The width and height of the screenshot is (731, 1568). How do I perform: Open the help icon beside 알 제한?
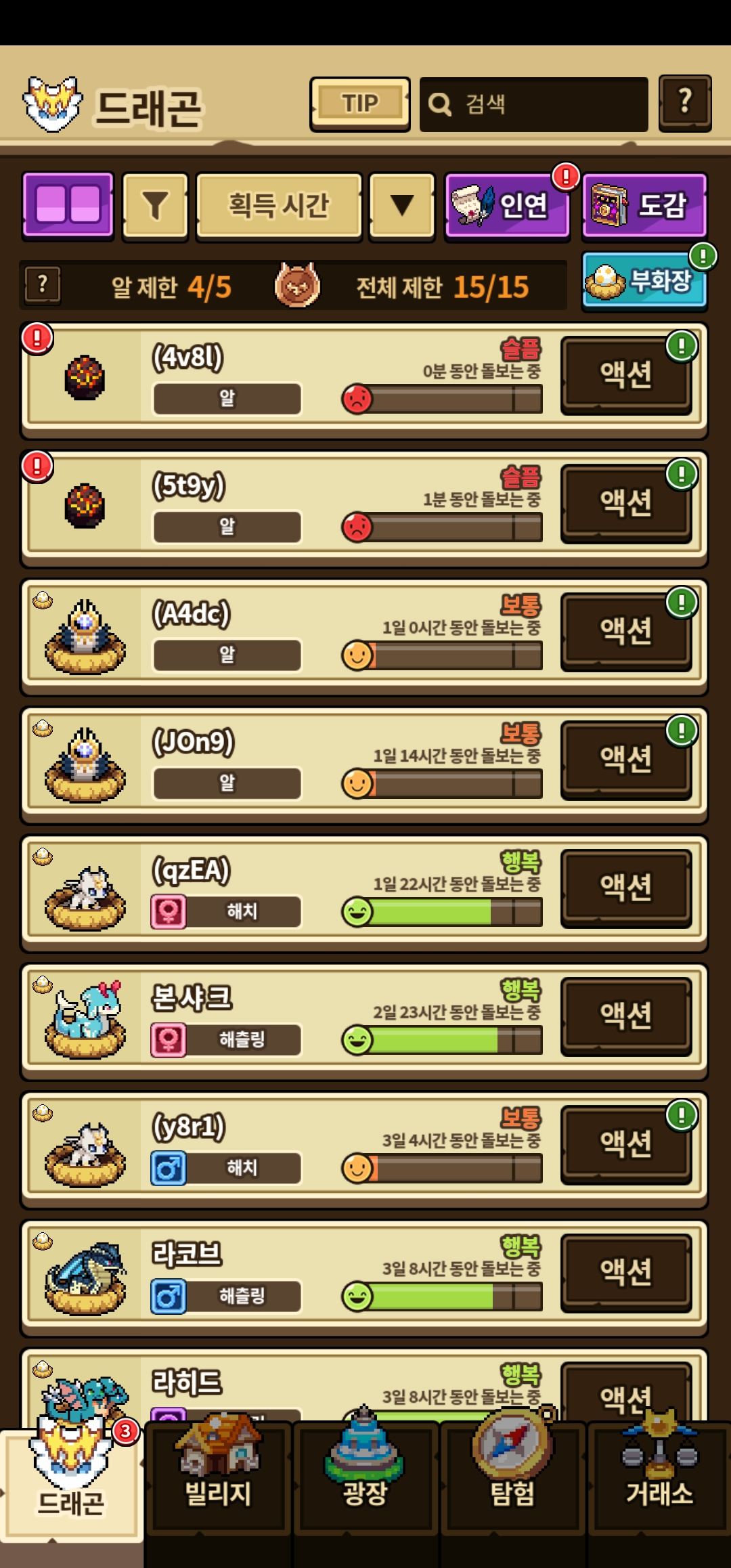[43, 284]
